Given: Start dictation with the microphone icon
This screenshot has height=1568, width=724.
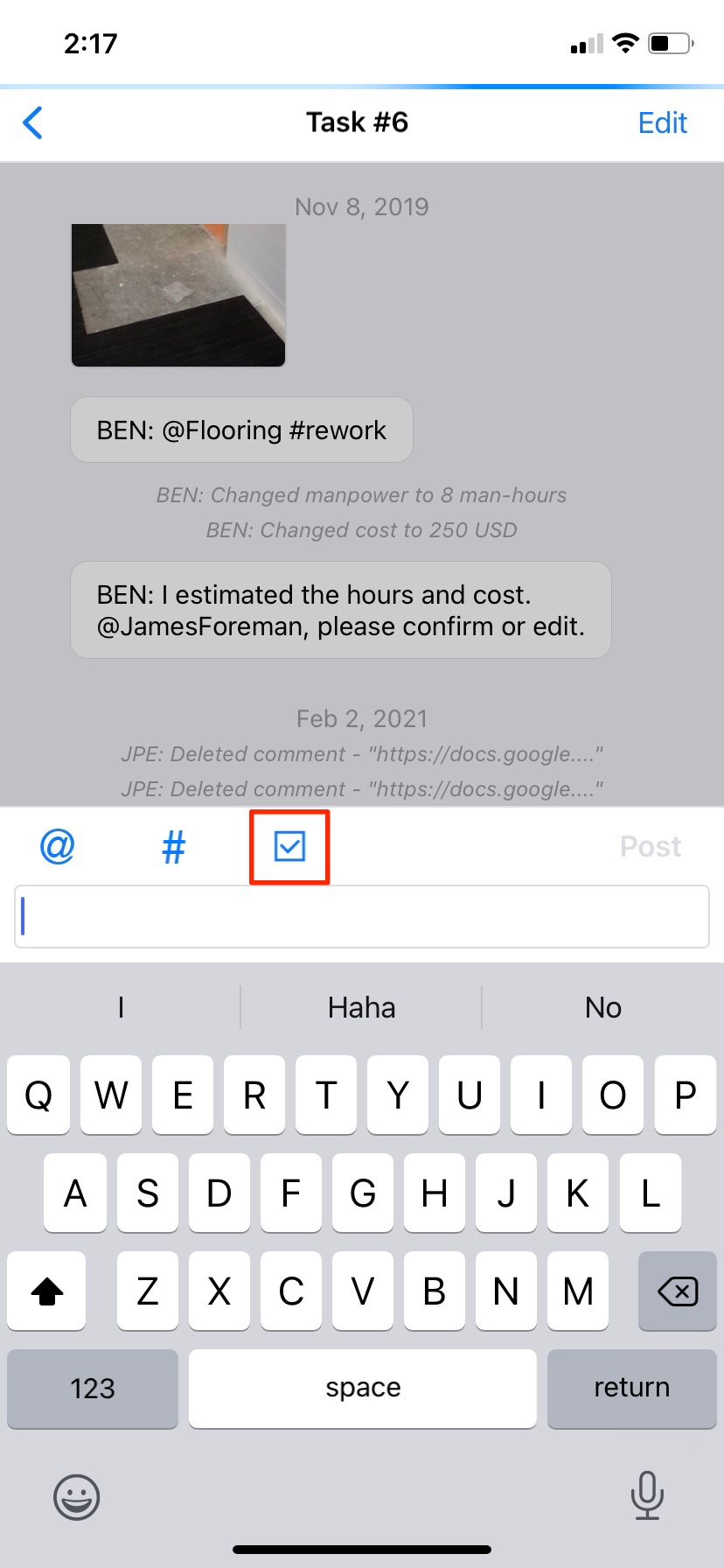Looking at the screenshot, I should [x=647, y=1495].
